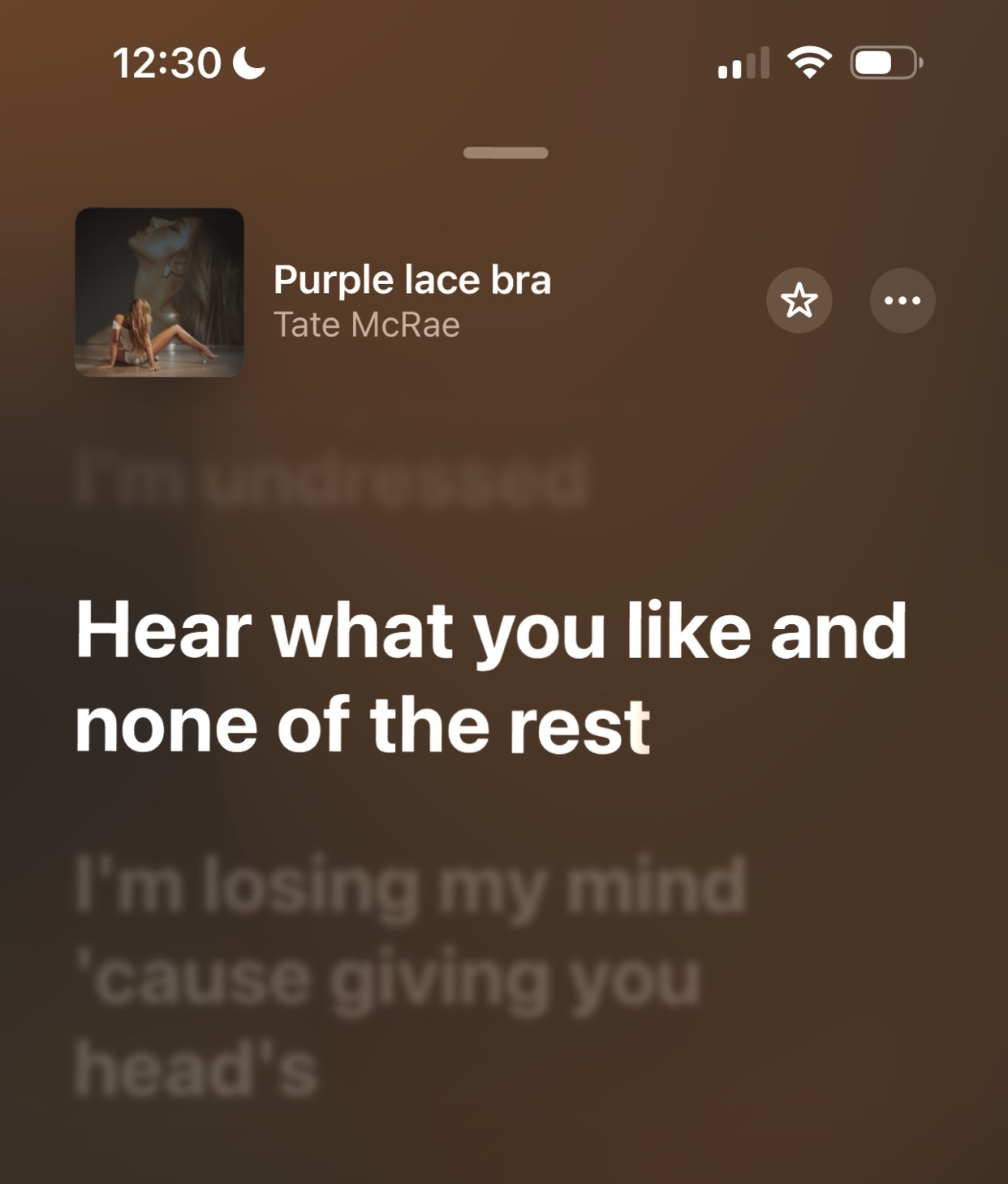Screen dimensions: 1008x1184
Task: Open the more options menu
Action: pos(902,301)
